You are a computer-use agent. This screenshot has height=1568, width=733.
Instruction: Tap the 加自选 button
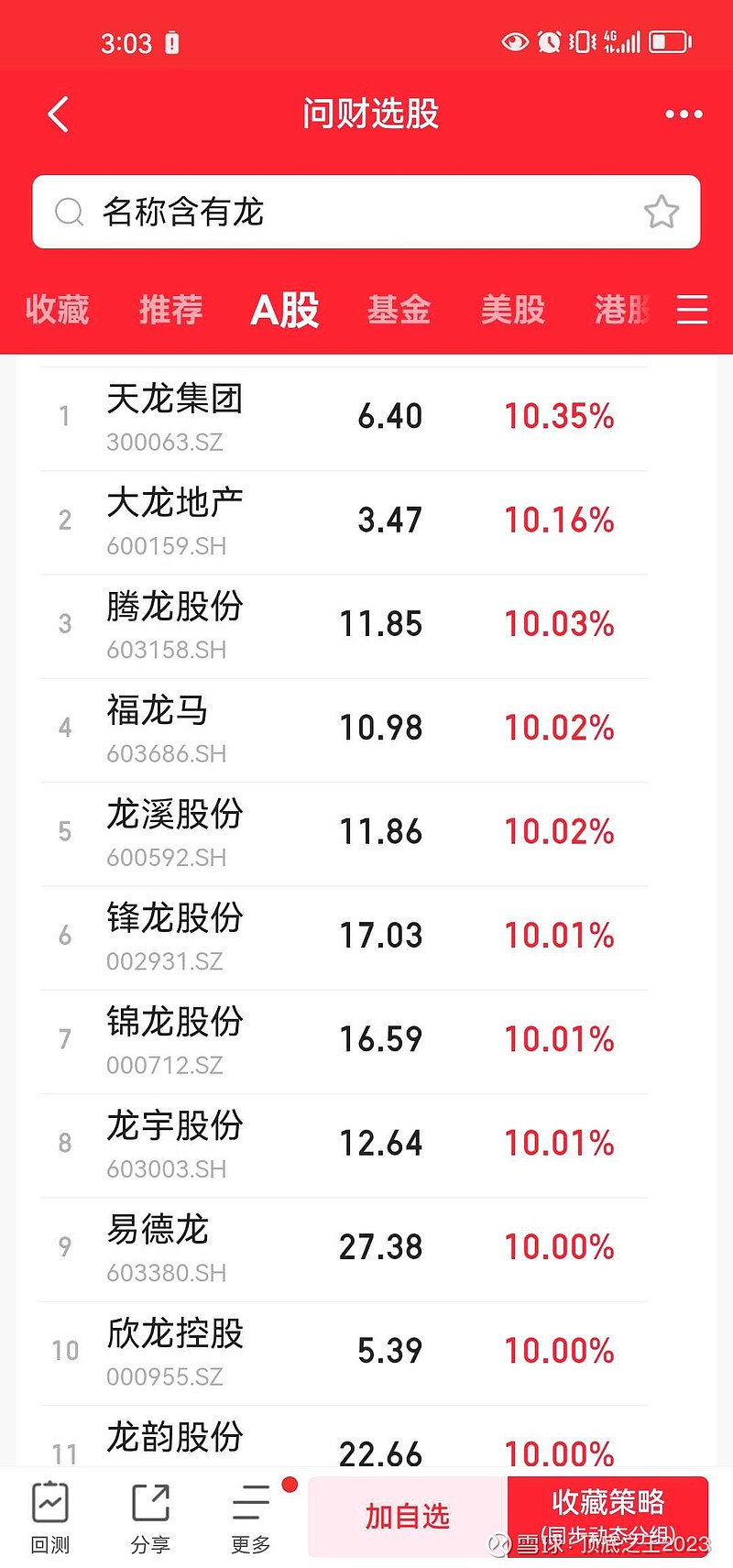pyautogui.click(x=408, y=1517)
